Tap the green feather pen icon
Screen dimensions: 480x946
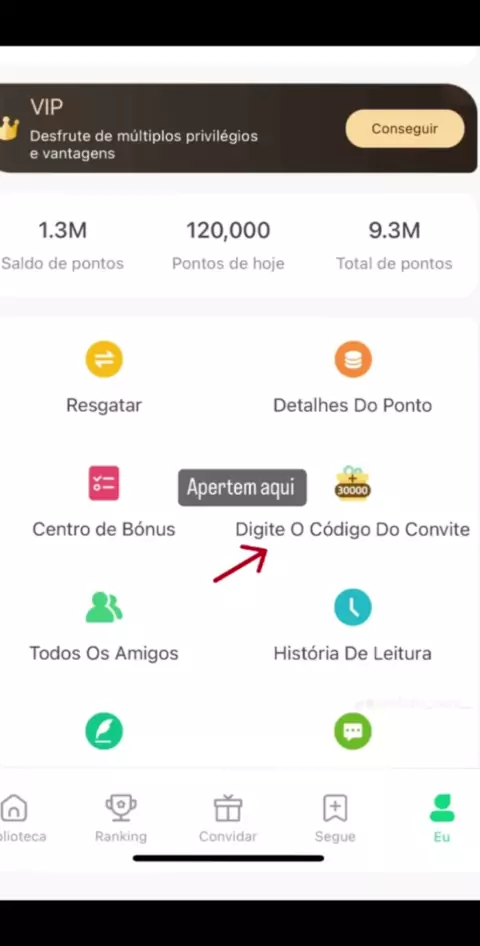tap(104, 731)
